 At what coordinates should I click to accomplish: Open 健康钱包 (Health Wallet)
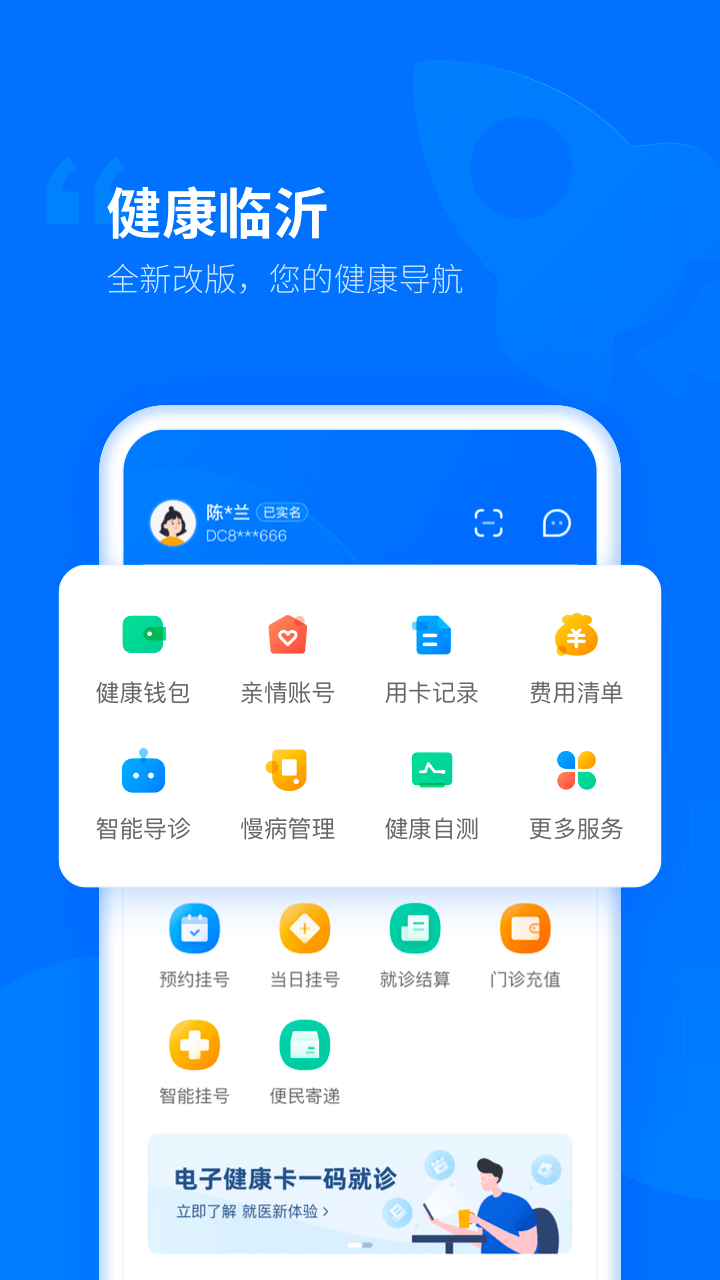(x=143, y=655)
